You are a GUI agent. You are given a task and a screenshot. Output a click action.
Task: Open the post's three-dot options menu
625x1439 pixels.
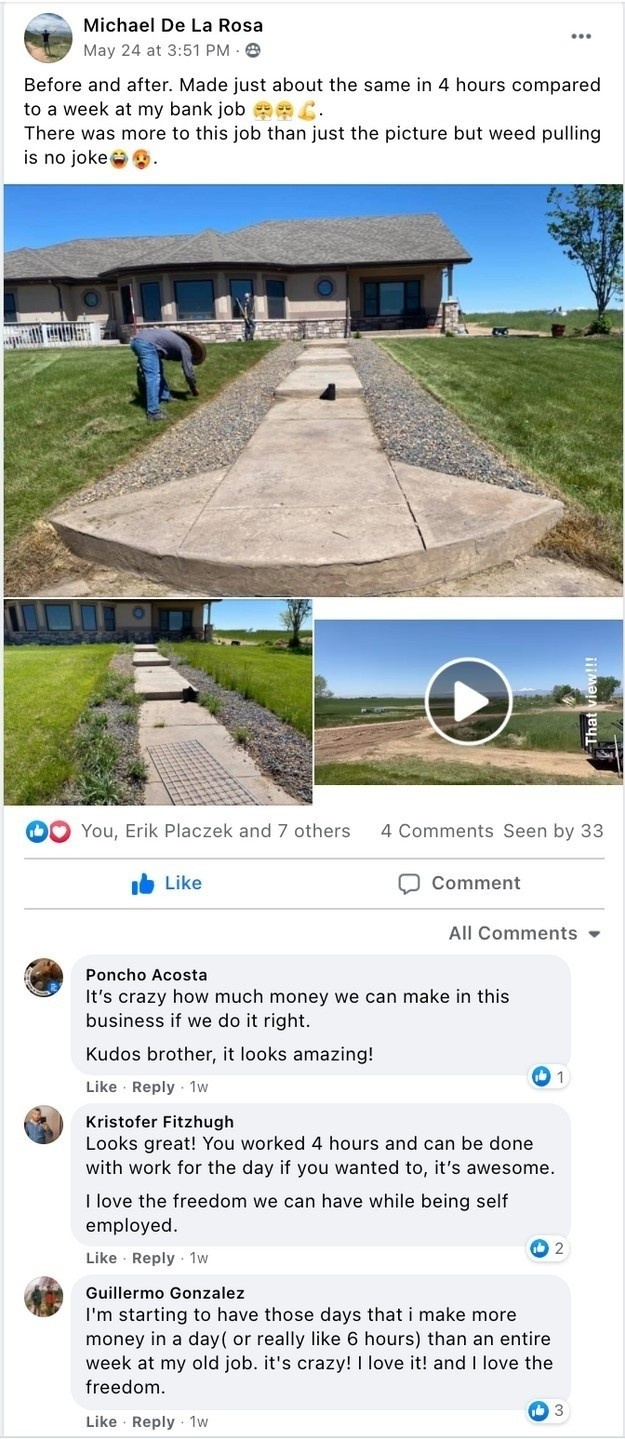click(581, 36)
